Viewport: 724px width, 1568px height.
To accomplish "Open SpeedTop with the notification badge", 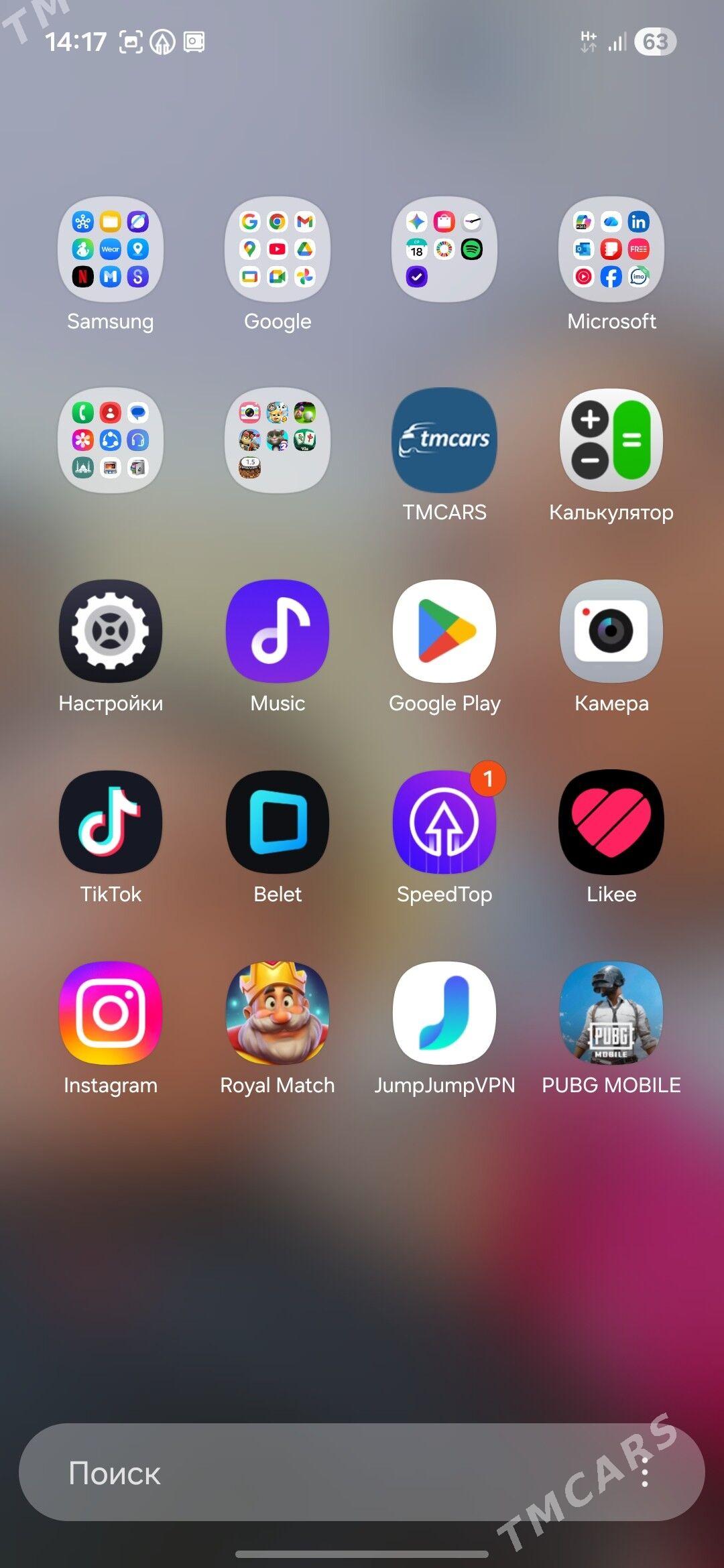I will 444,822.
